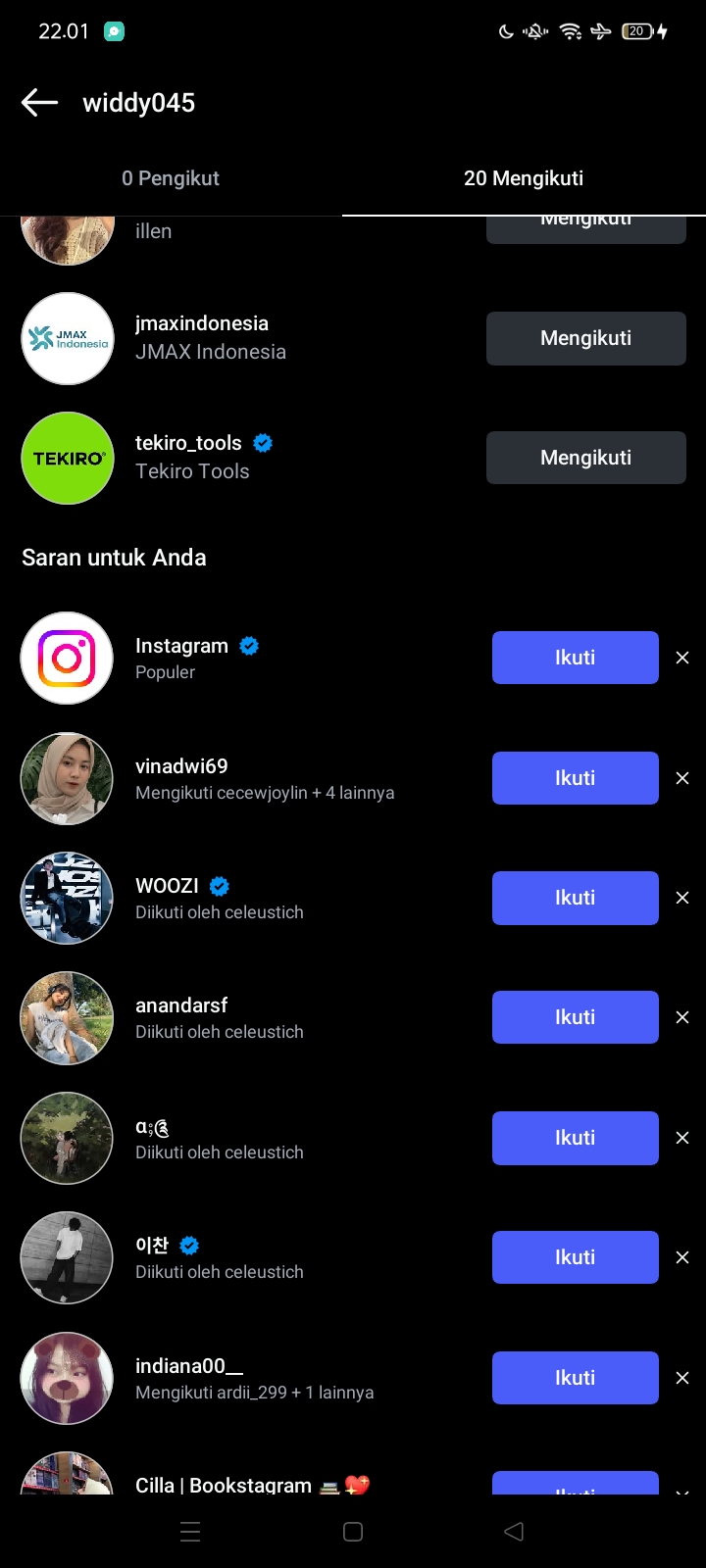Switch to the 0 Pengikut tab
The height and width of the screenshot is (1568, 706).
click(x=171, y=178)
